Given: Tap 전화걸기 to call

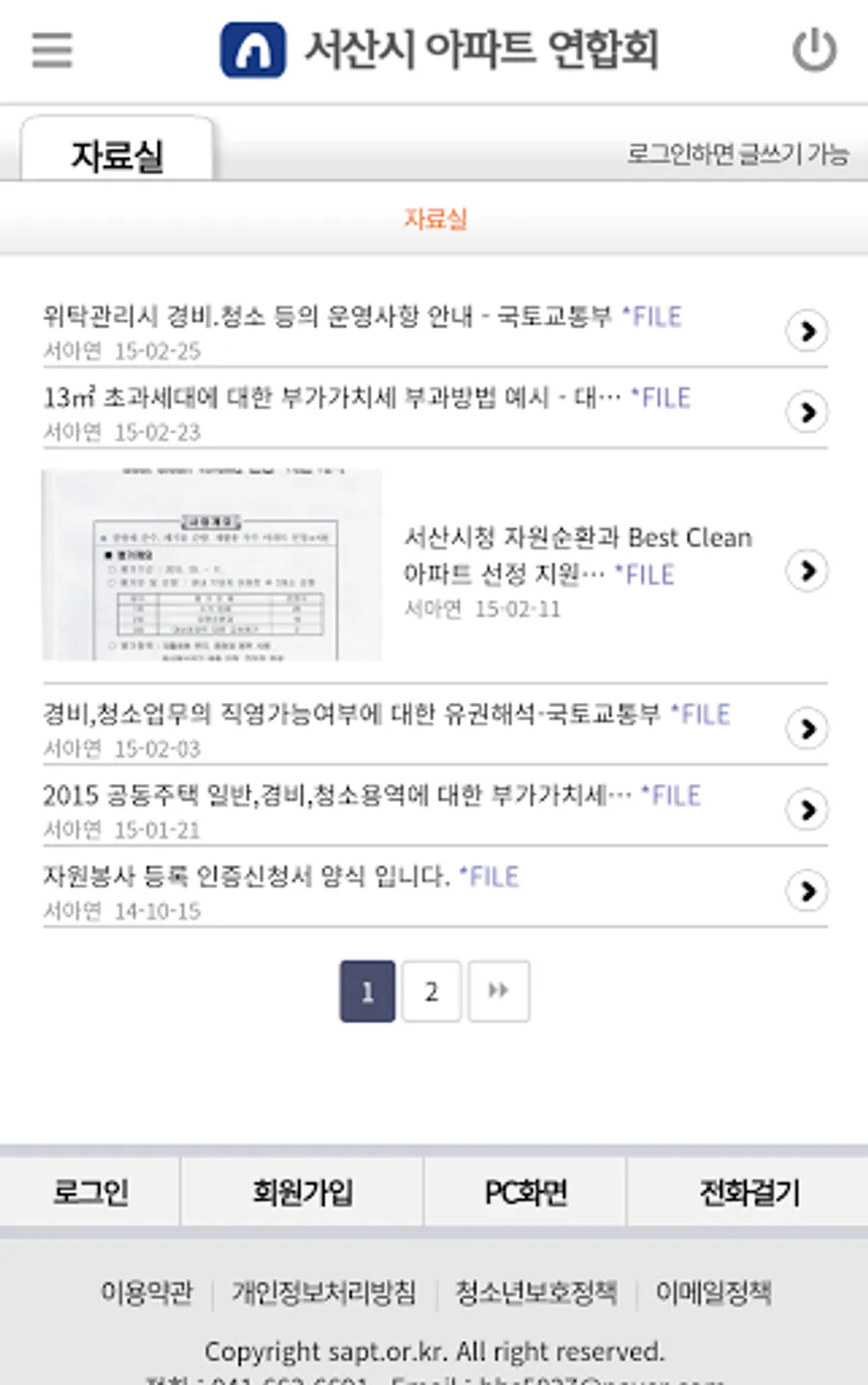Looking at the screenshot, I should pyautogui.click(x=748, y=1192).
